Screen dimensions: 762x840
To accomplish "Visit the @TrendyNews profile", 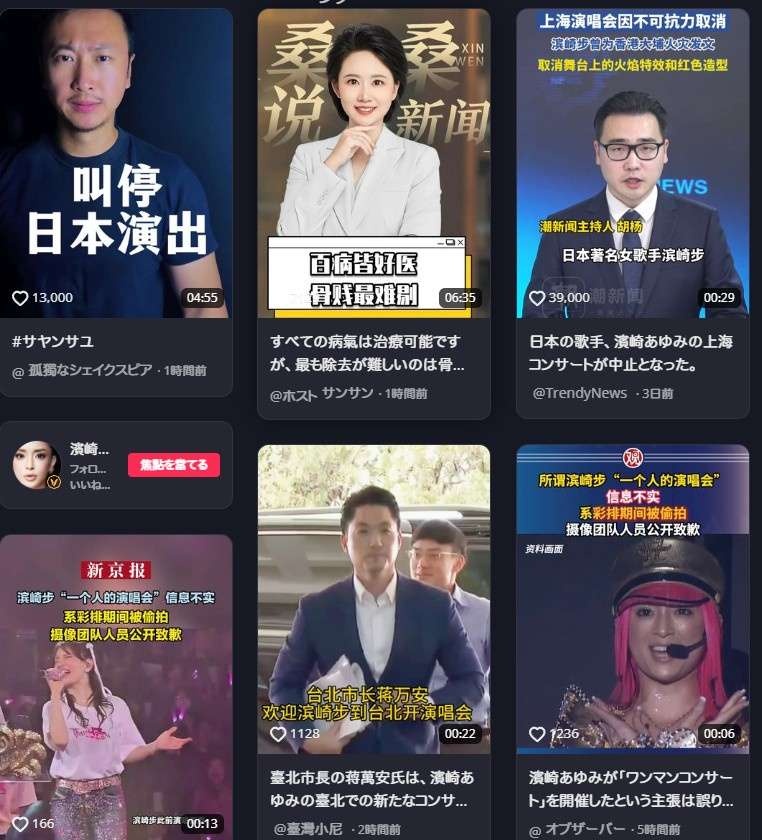I will [x=580, y=393].
